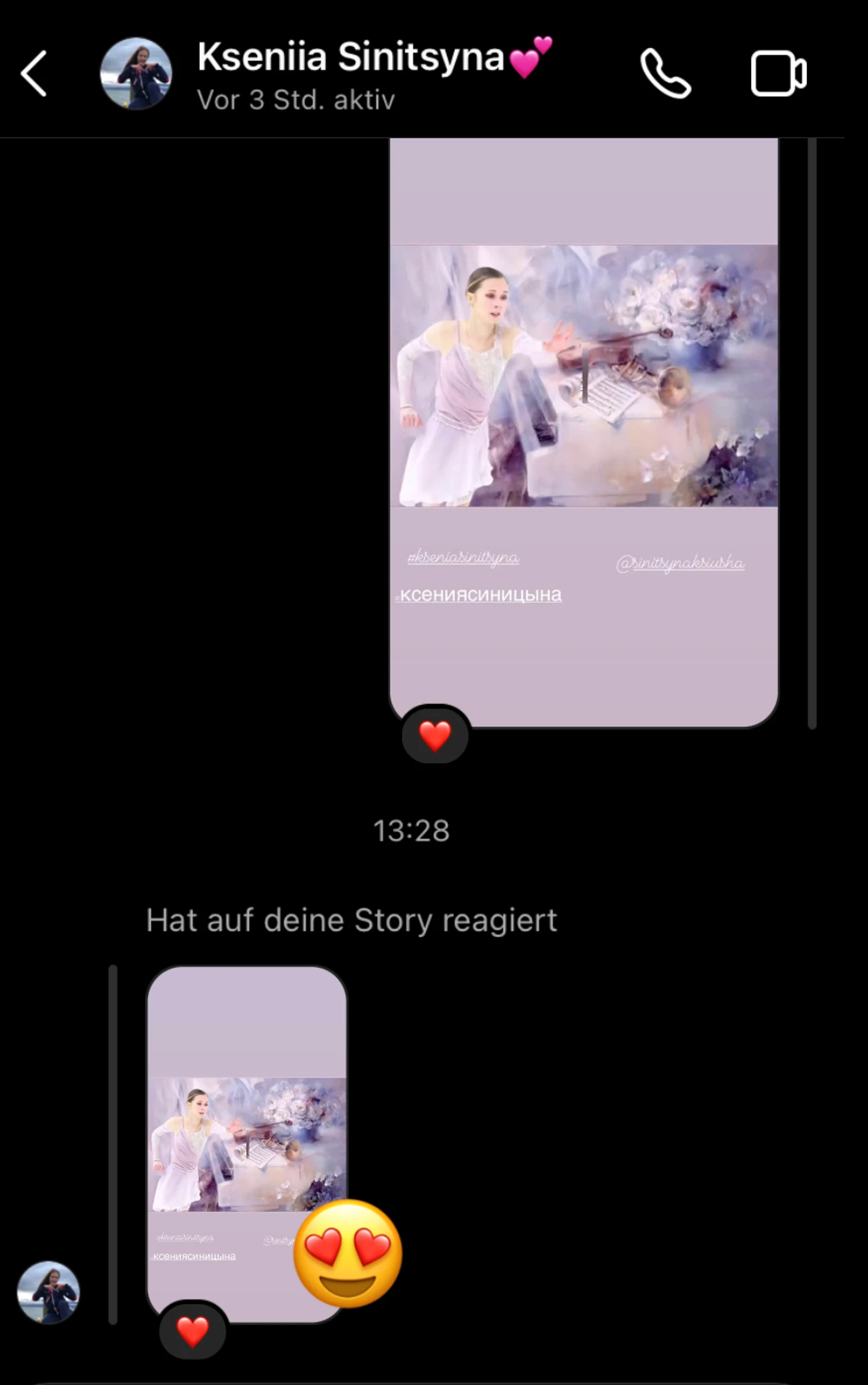The image size is (868, 1385).
Task: View heart reaction on the large story
Action: 435,736
